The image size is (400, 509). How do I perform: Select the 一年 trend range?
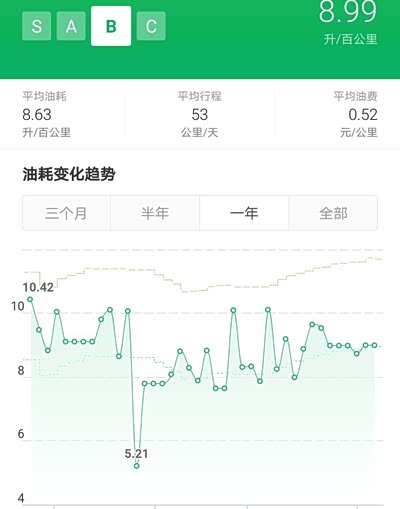tap(244, 213)
